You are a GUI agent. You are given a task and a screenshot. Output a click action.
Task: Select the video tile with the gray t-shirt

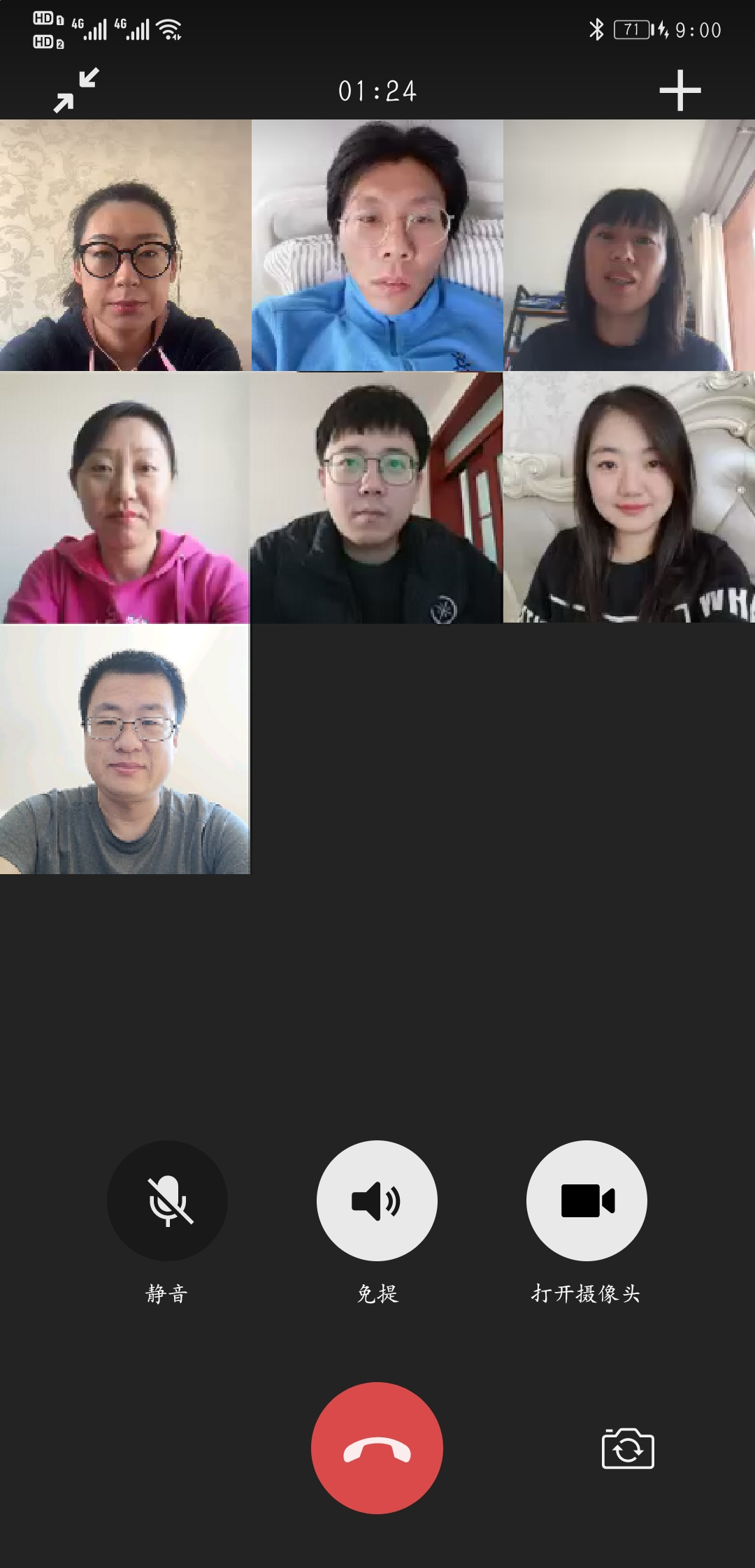(125, 749)
